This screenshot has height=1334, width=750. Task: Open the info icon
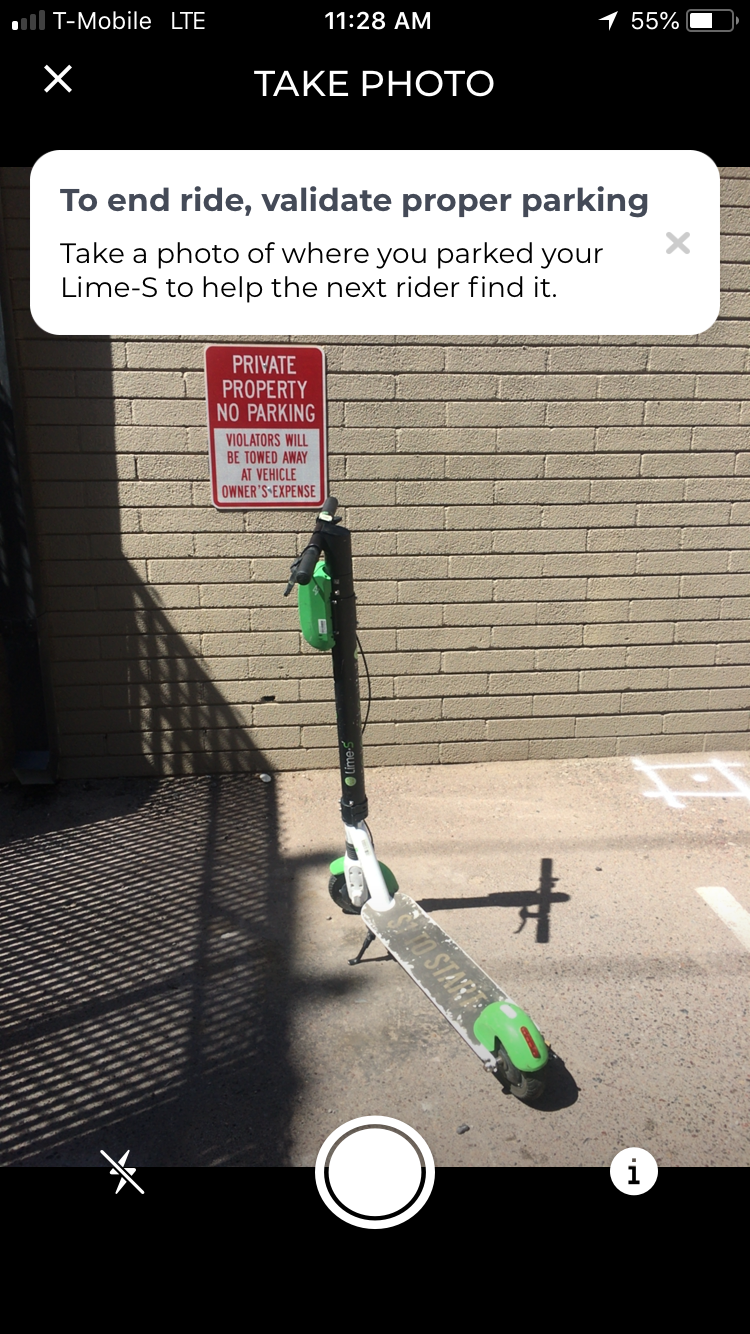point(633,1171)
